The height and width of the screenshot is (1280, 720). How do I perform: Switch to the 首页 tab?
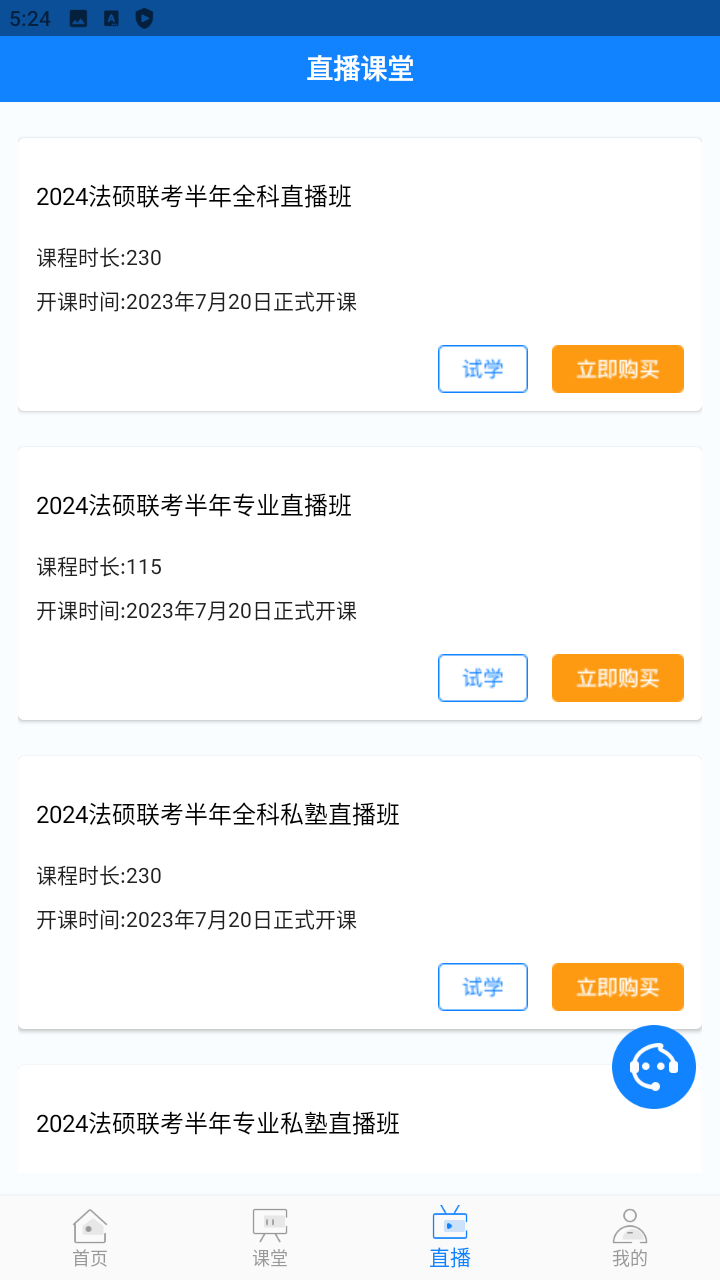tap(90, 1237)
